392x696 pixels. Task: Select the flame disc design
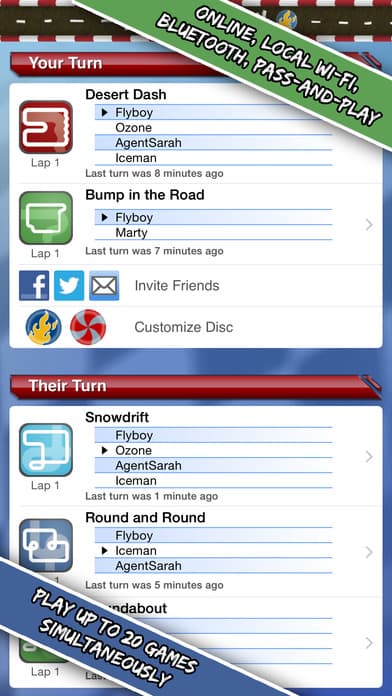point(44,327)
